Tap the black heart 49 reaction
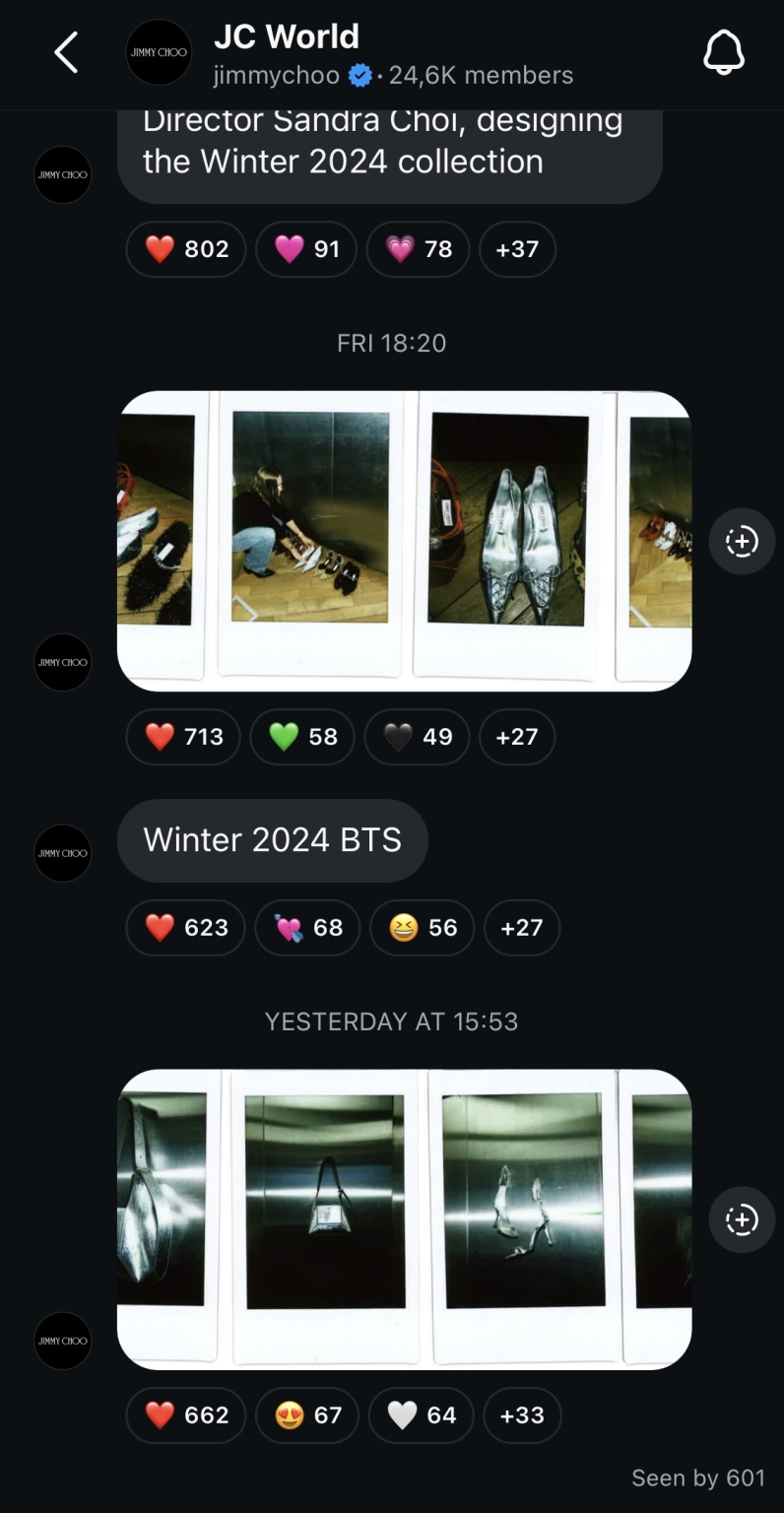 (x=418, y=737)
